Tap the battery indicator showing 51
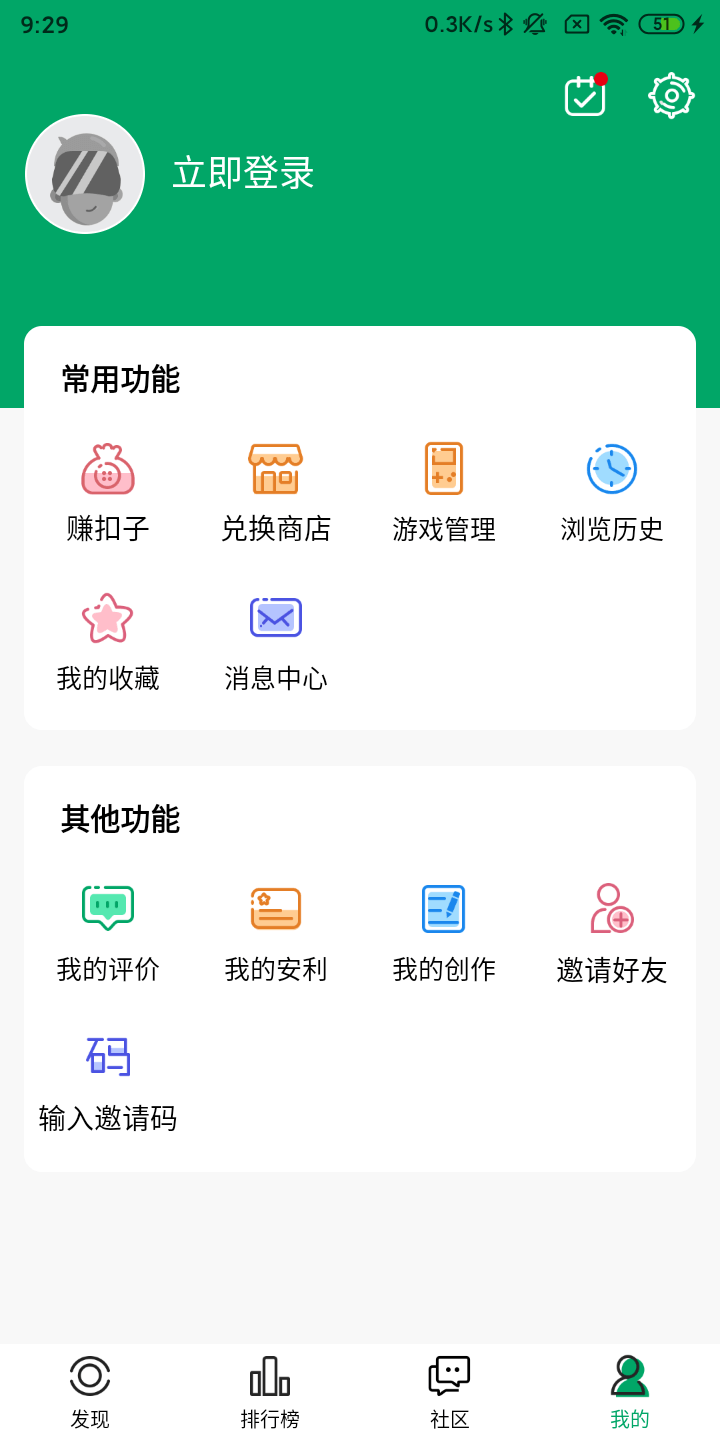Screen dimensions: 720x1440 click(x=660, y=22)
